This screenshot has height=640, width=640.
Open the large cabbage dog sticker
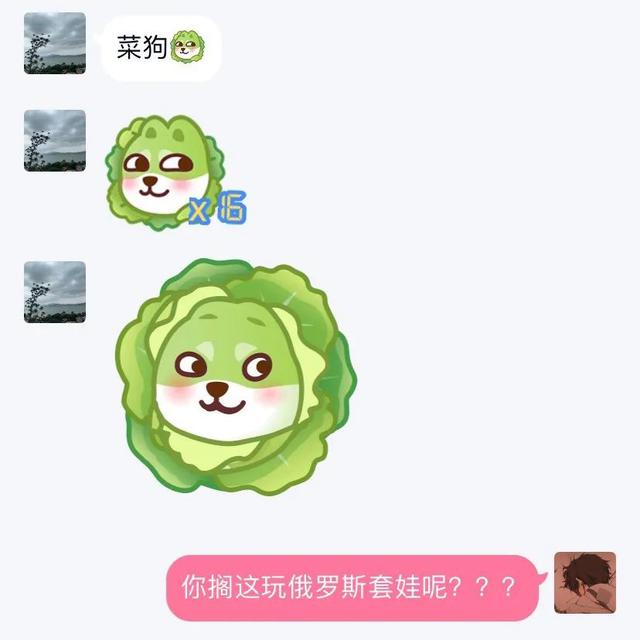pyautogui.click(x=238, y=378)
